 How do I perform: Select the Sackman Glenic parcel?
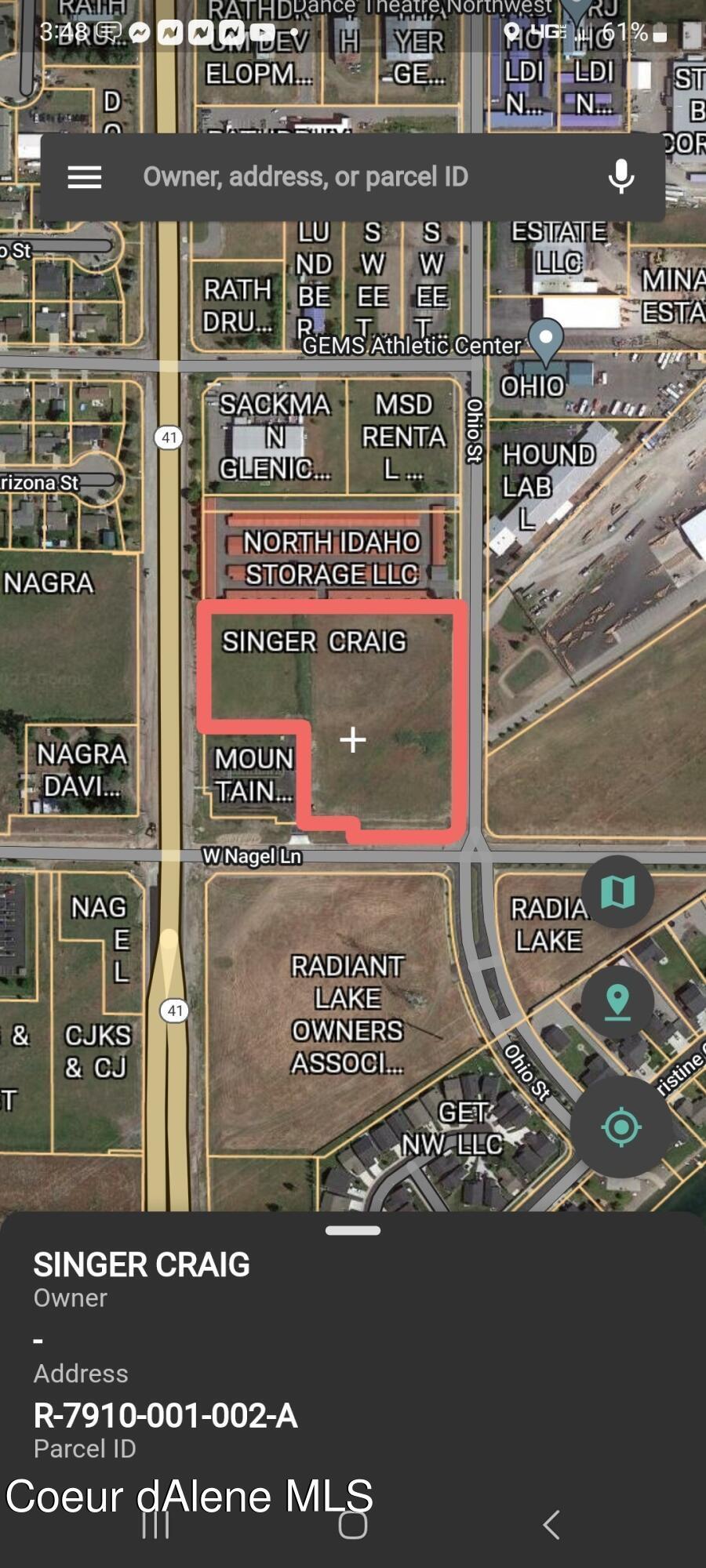[x=275, y=437]
